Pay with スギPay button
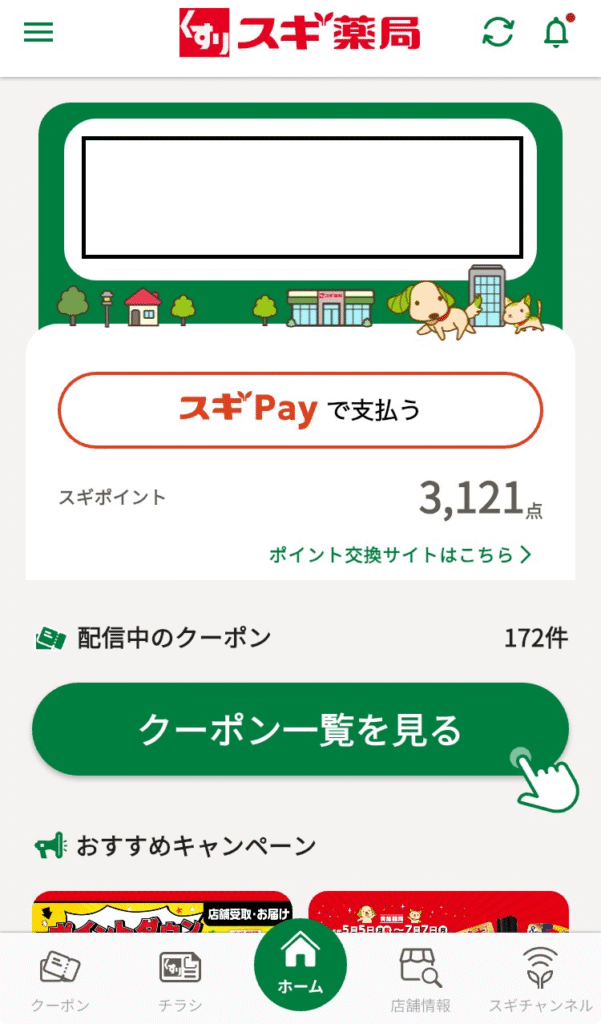The height and width of the screenshot is (1024, 601). (300, 409)
